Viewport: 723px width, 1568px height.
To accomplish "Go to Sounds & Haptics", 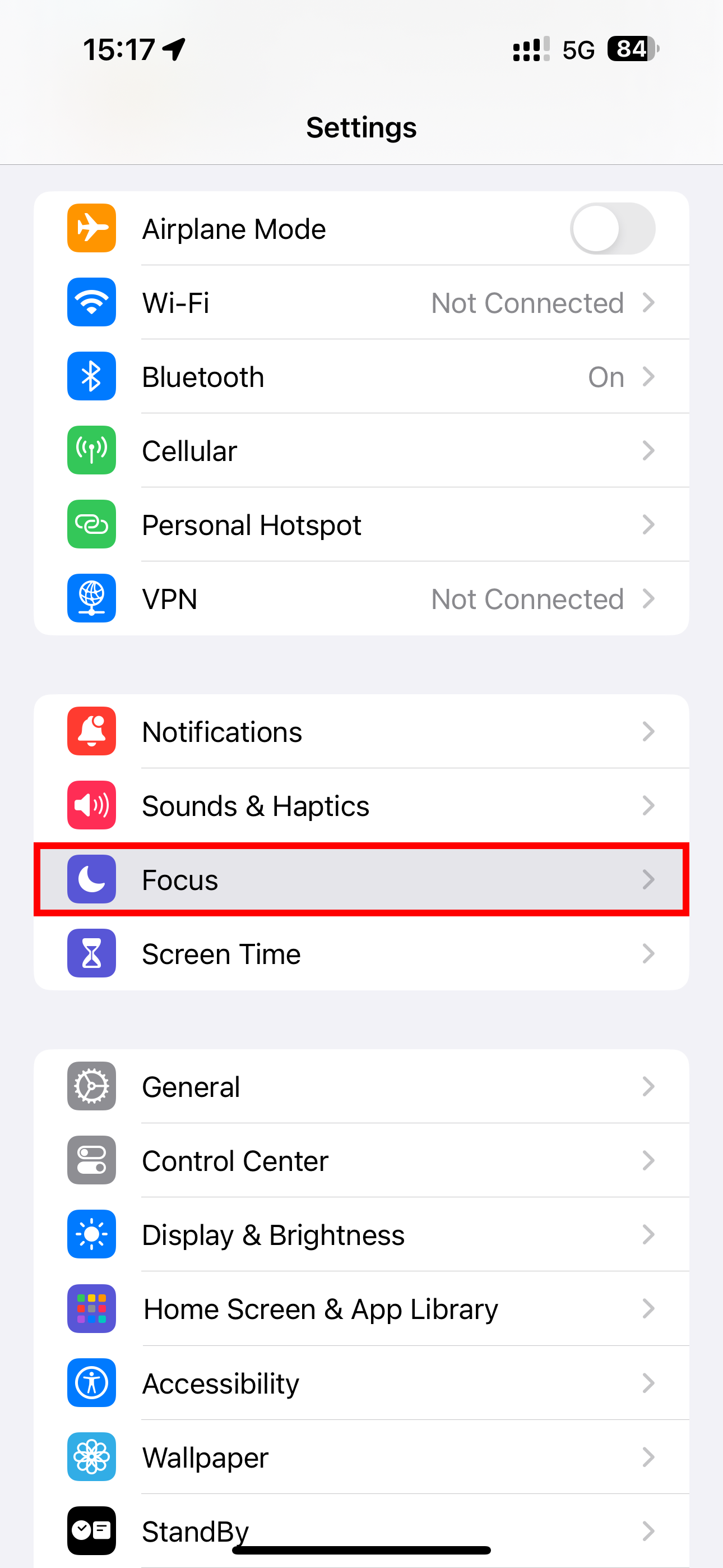I will point(361,806).
